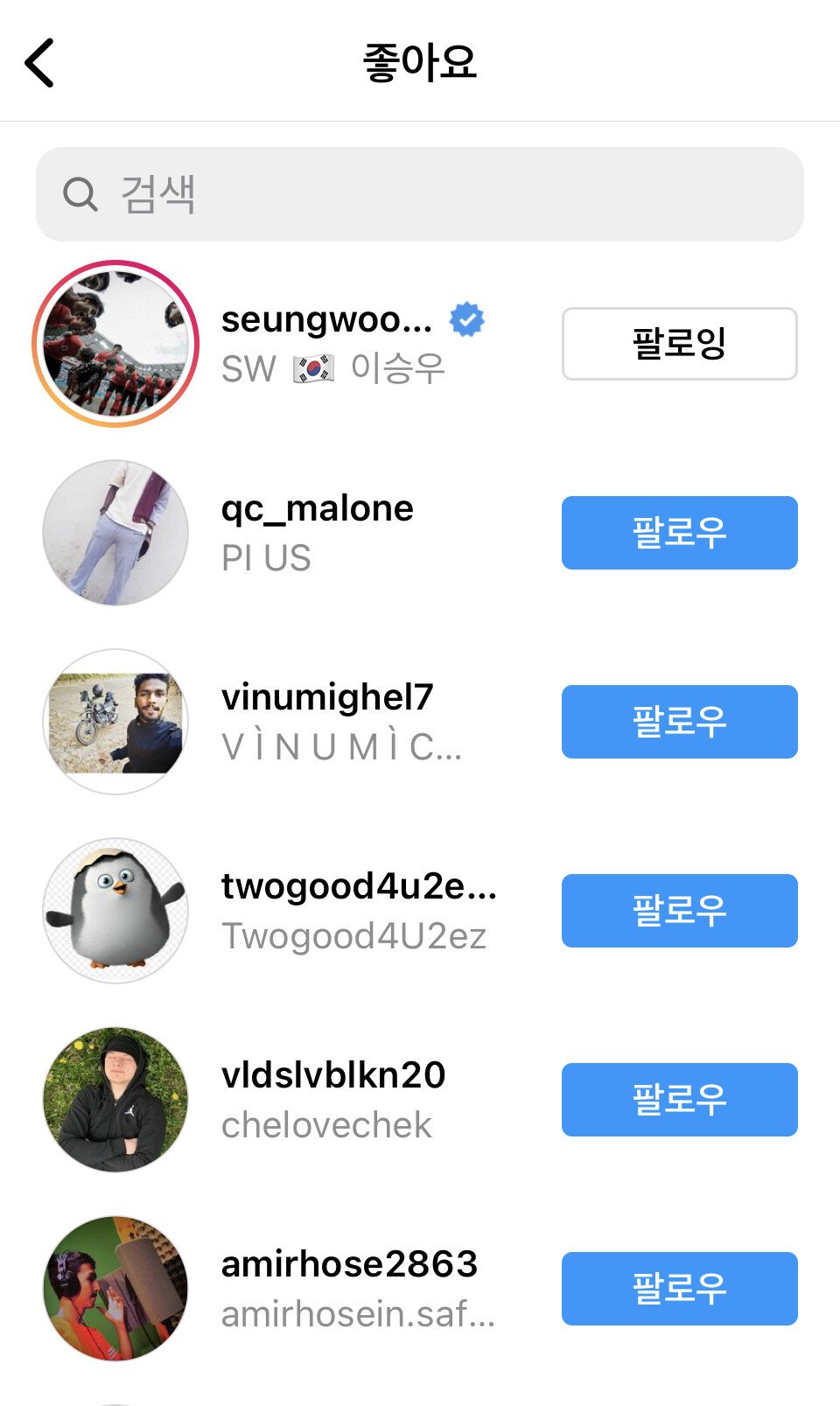Screen dimensions: 840x1406
Task: Follow vinumighel7
Action: [x=679, y=721]
